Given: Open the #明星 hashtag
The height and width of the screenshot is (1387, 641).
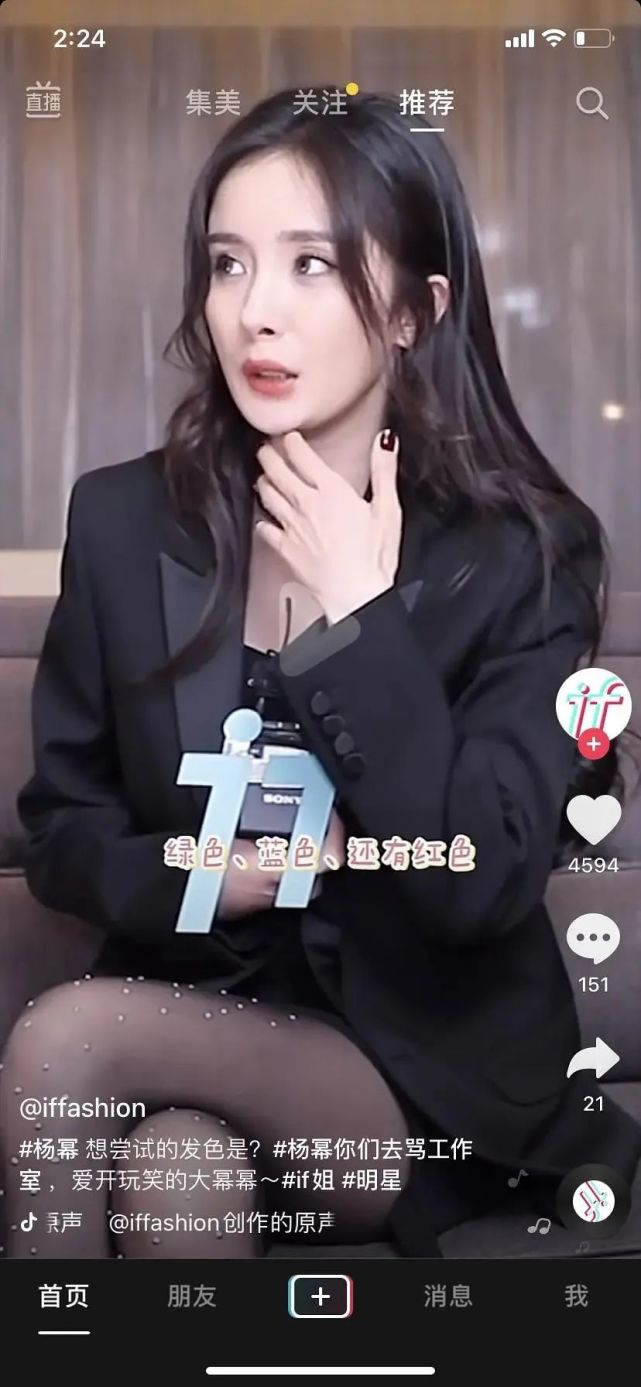Looking at the screenshot, I should click(371, 1180).
